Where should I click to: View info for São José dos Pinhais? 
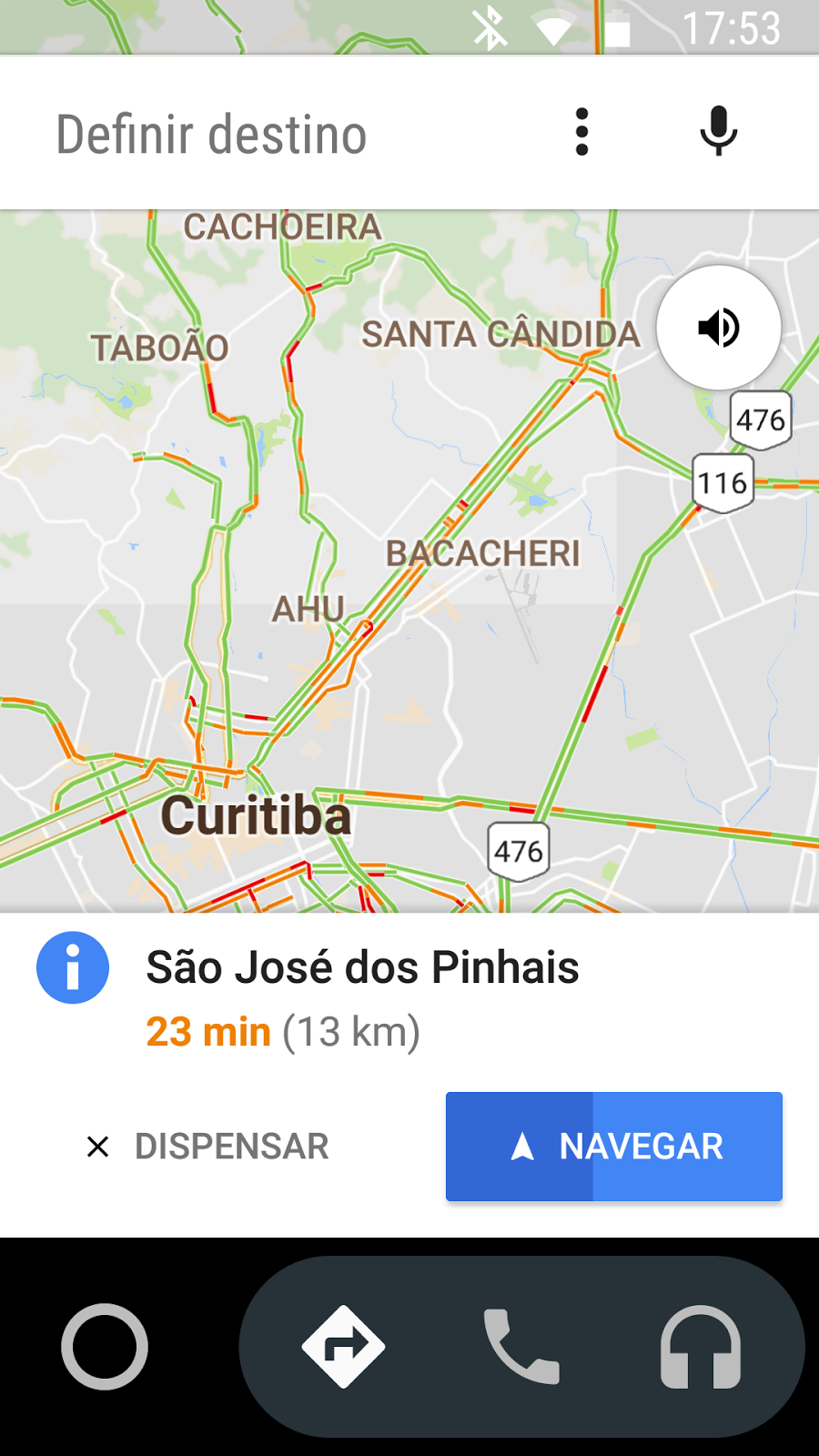click(x=73, y=967)
